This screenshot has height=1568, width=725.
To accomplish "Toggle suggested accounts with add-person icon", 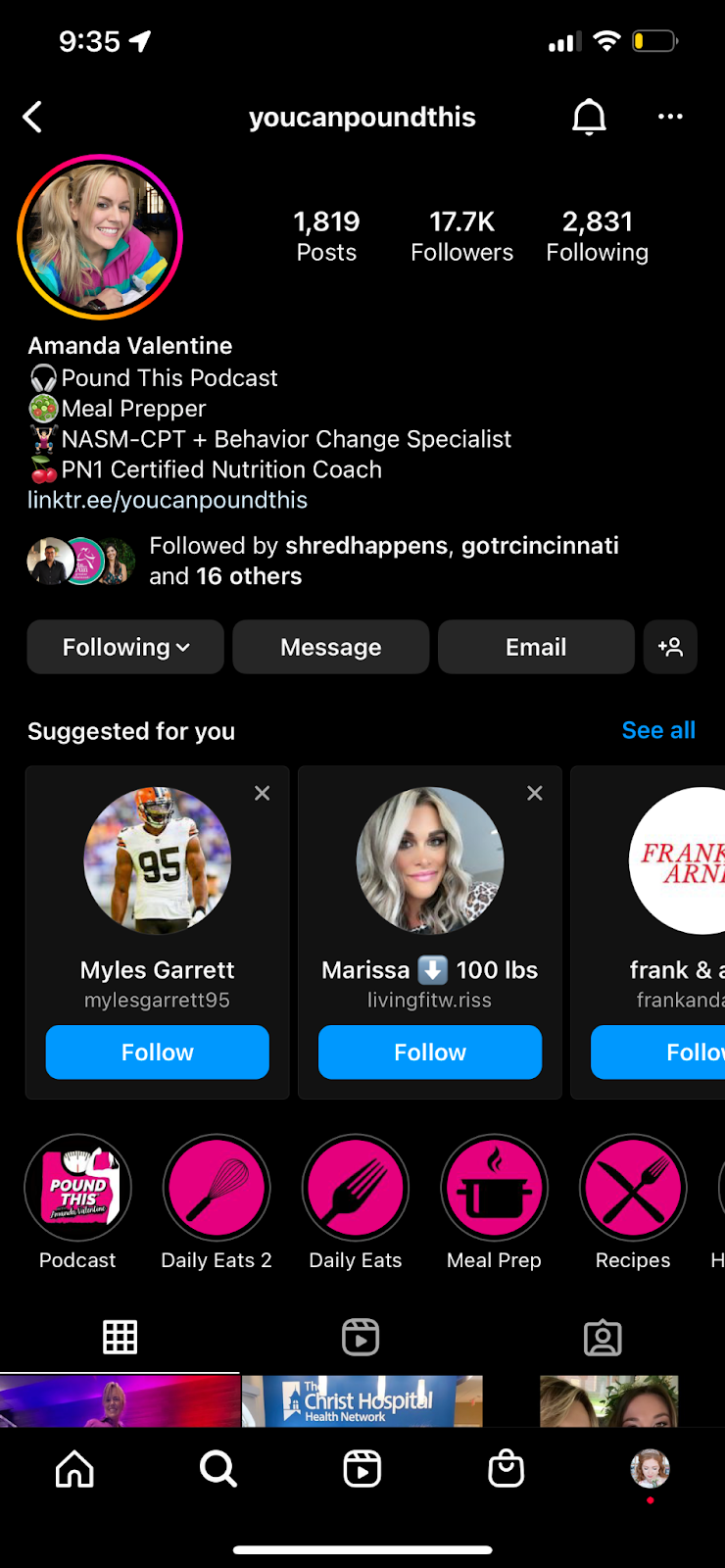I will click(670, 647).
